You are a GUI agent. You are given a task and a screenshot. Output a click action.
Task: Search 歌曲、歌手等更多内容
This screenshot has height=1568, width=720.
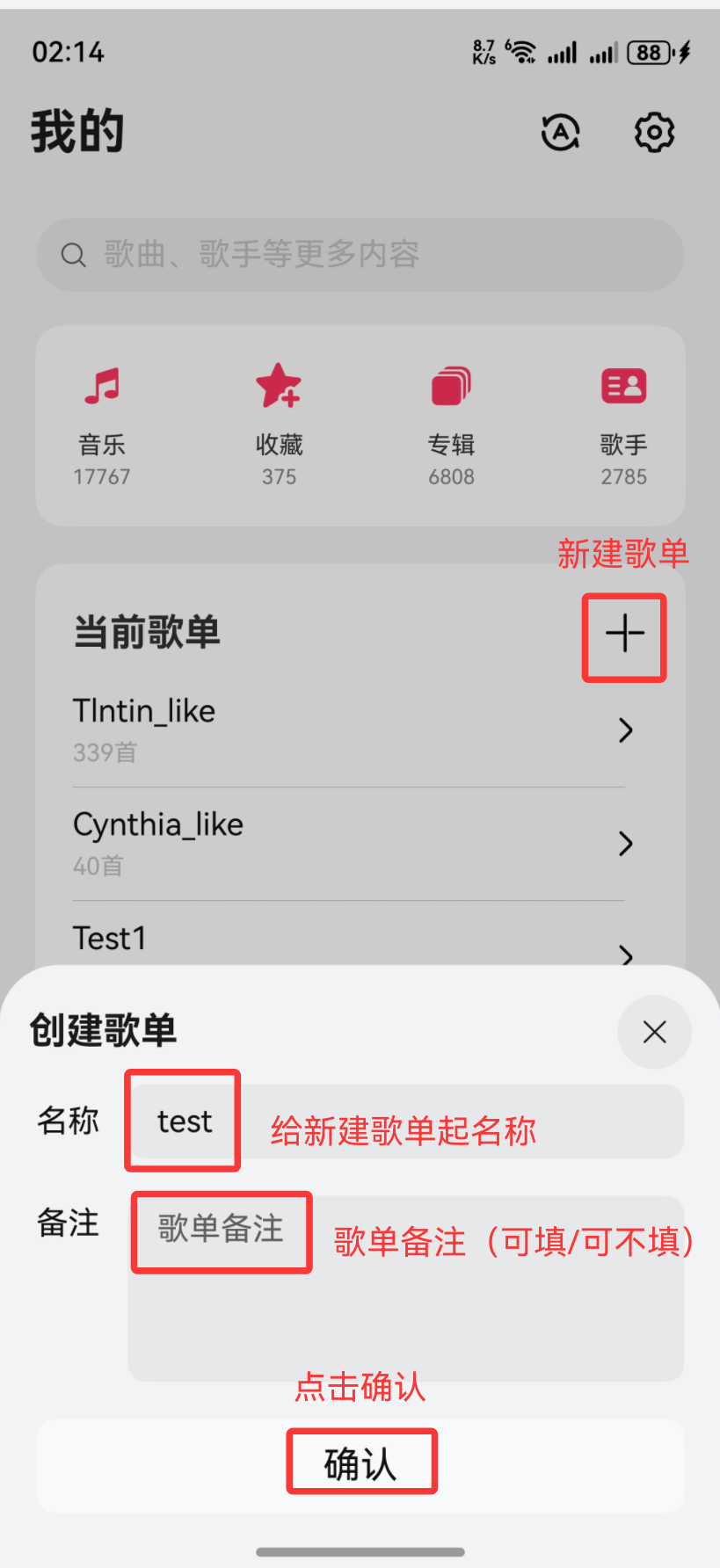[360, 255]
